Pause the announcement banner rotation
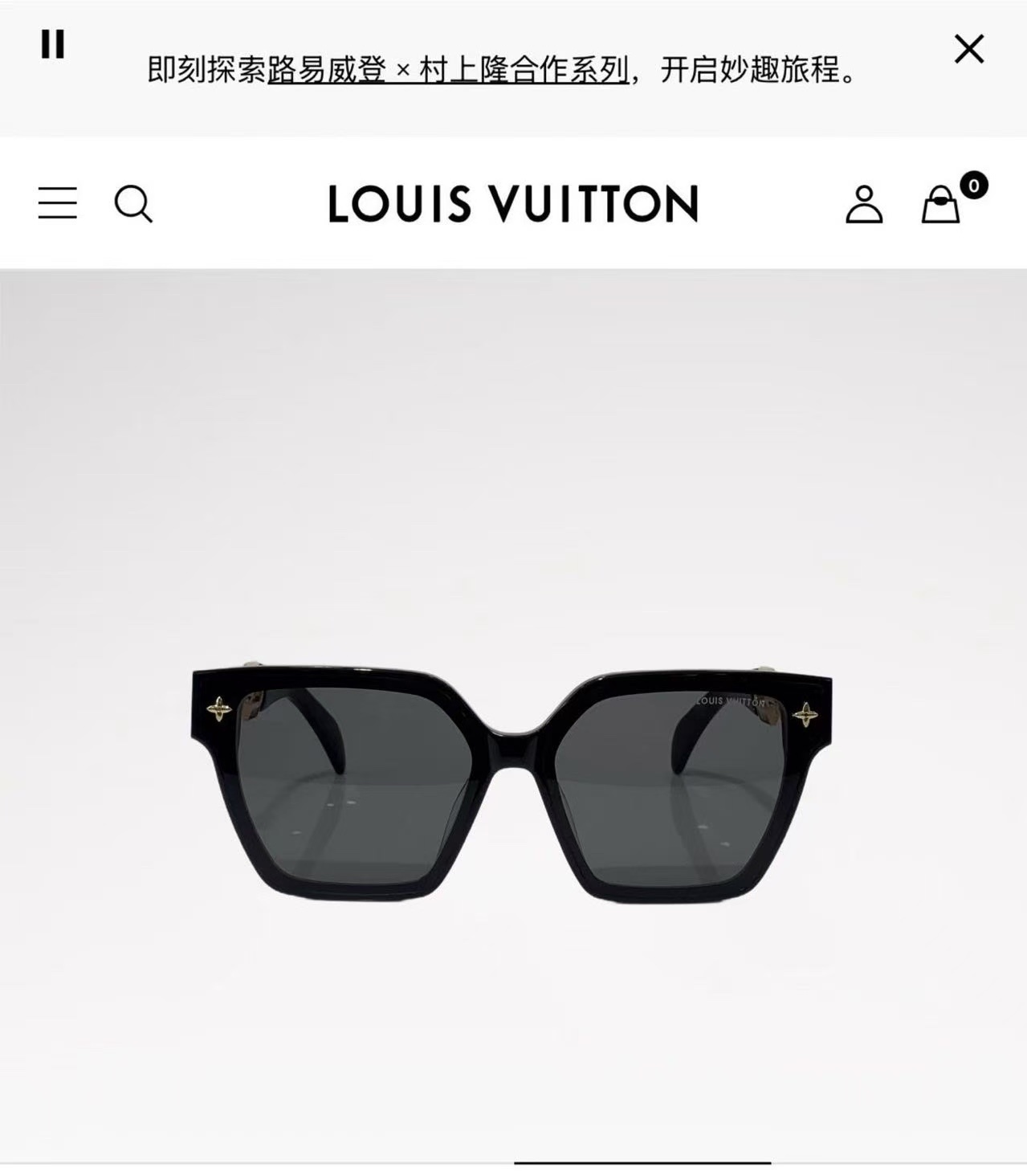This screenshot has height=1176, width=1027. 53,45
